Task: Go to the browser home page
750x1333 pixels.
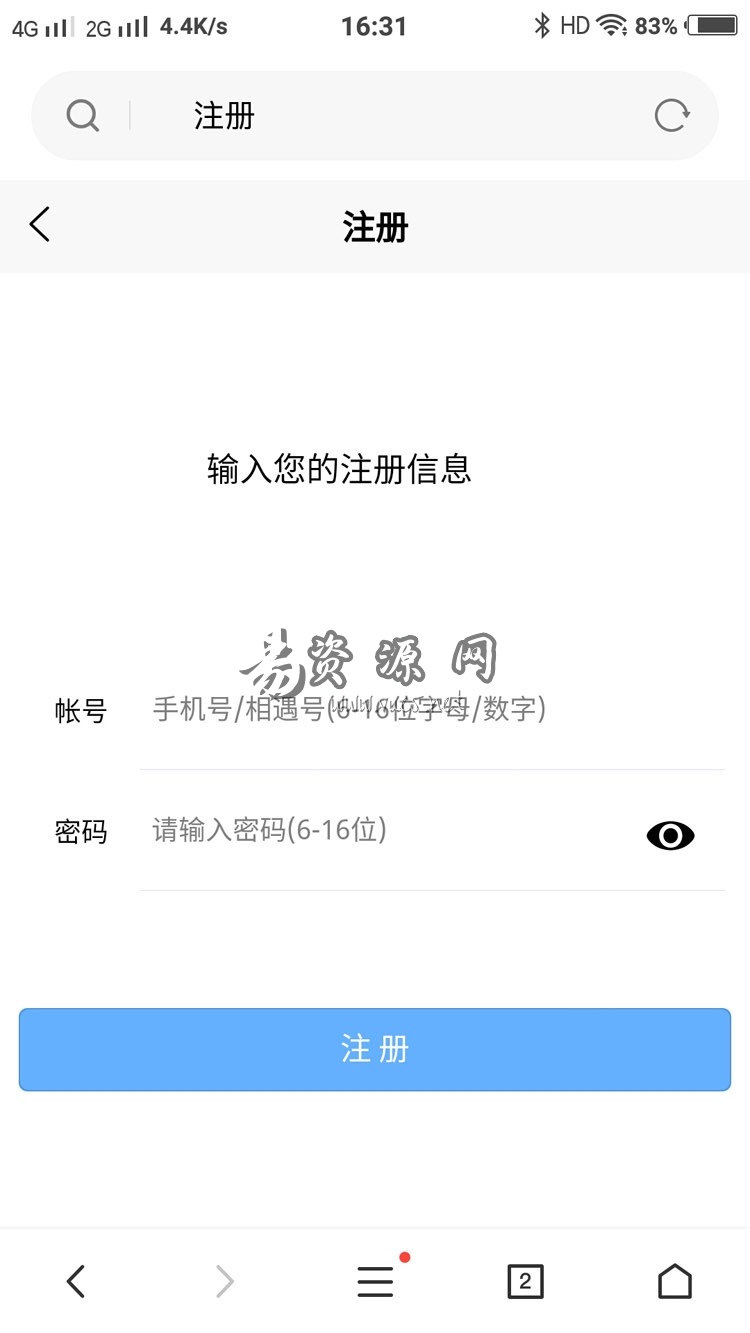Action: point(675,1281)
